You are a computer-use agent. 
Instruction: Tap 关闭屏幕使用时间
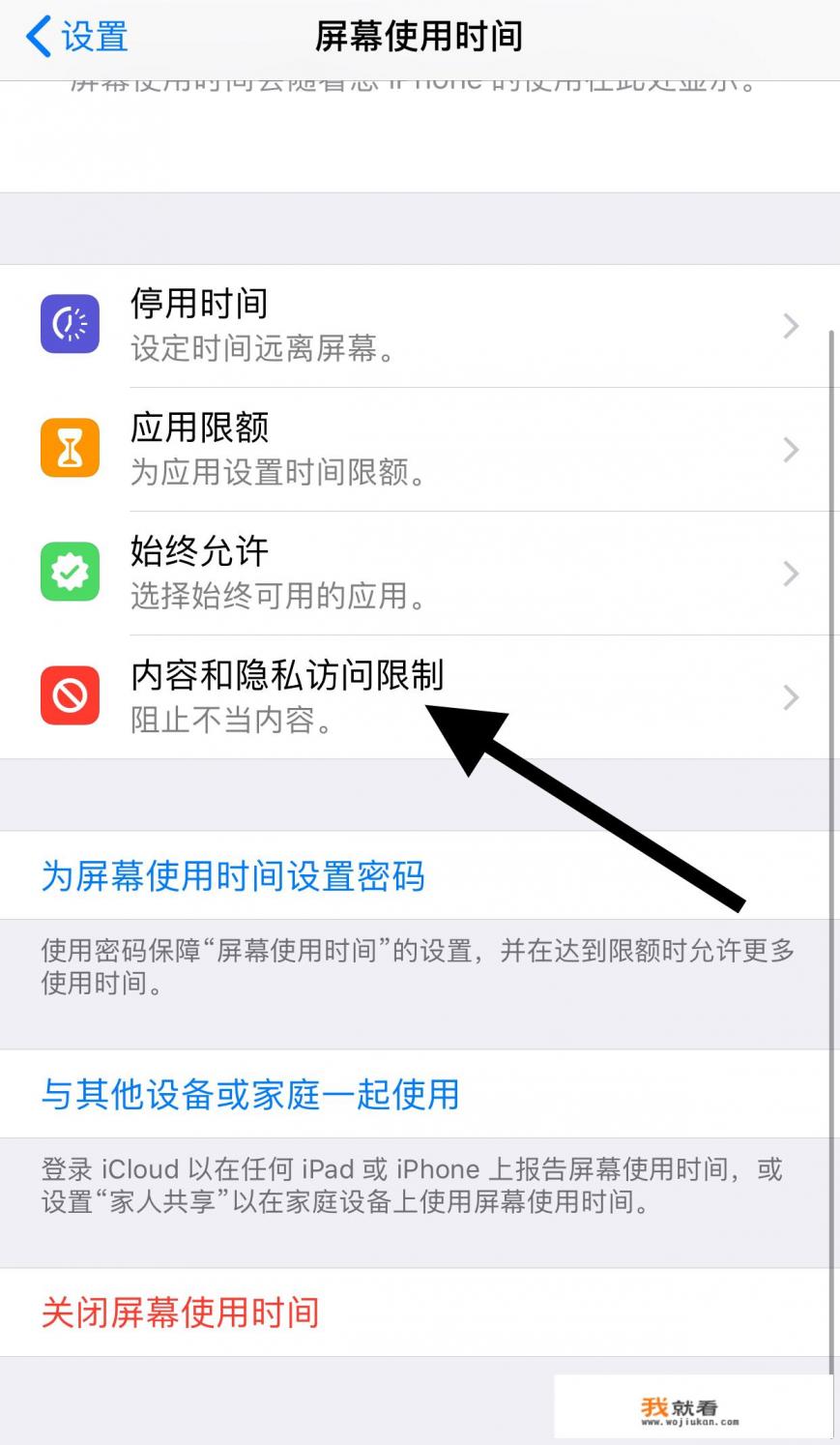(x=181, y=1312)
